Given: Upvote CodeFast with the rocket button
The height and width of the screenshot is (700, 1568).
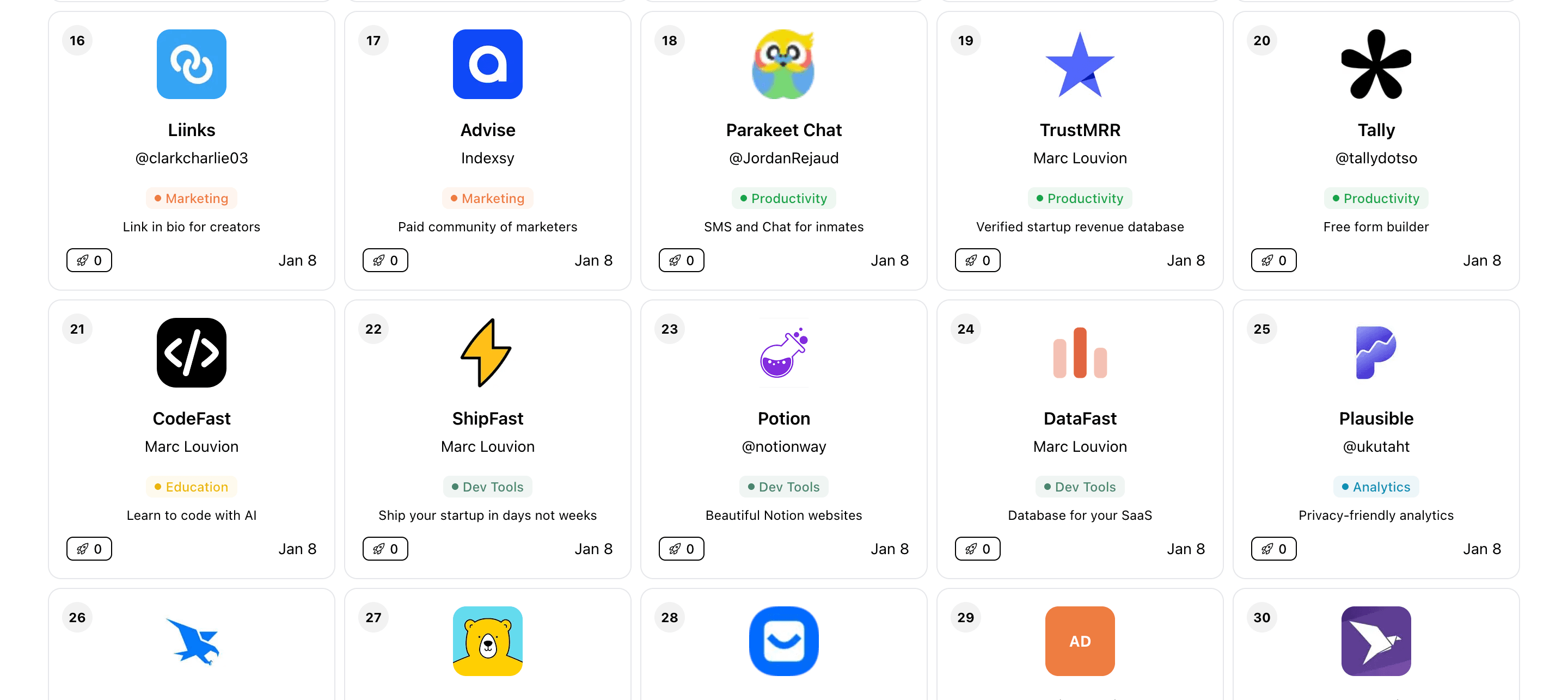Looking at the screenshot, I should (x=89, y=549).
